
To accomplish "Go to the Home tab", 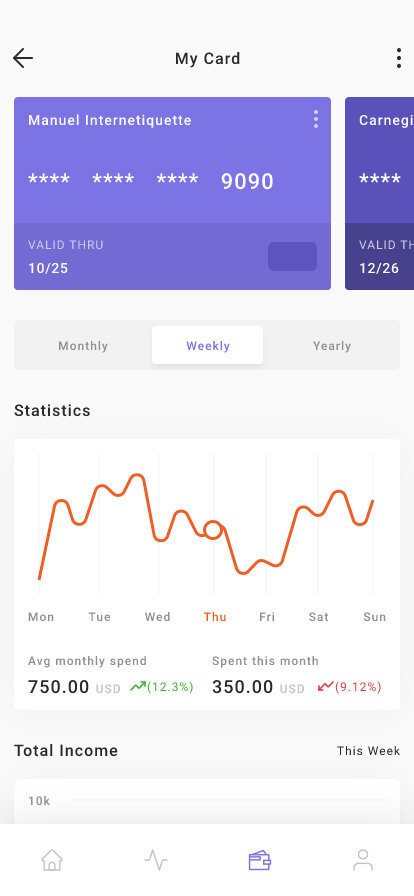I will [x=52, y=859].
